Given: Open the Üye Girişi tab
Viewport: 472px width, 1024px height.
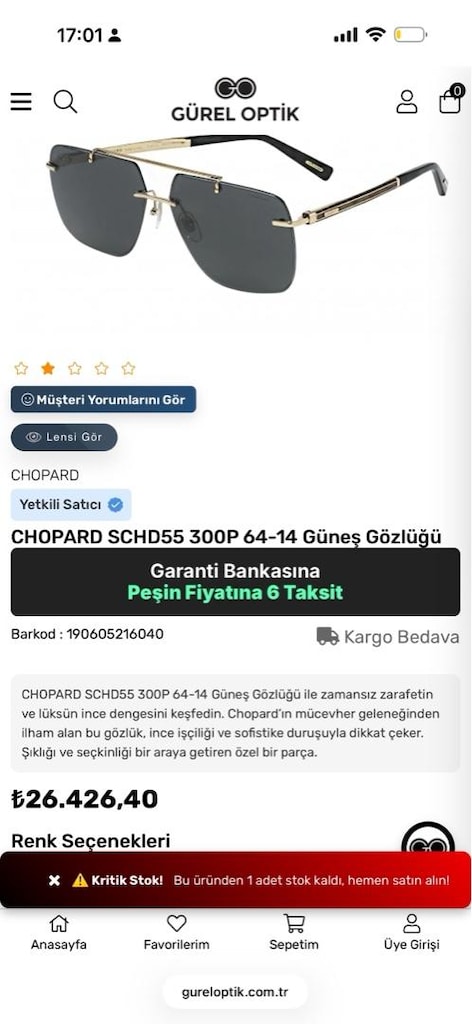Looking at the screenshot, I should pos(411,932).
